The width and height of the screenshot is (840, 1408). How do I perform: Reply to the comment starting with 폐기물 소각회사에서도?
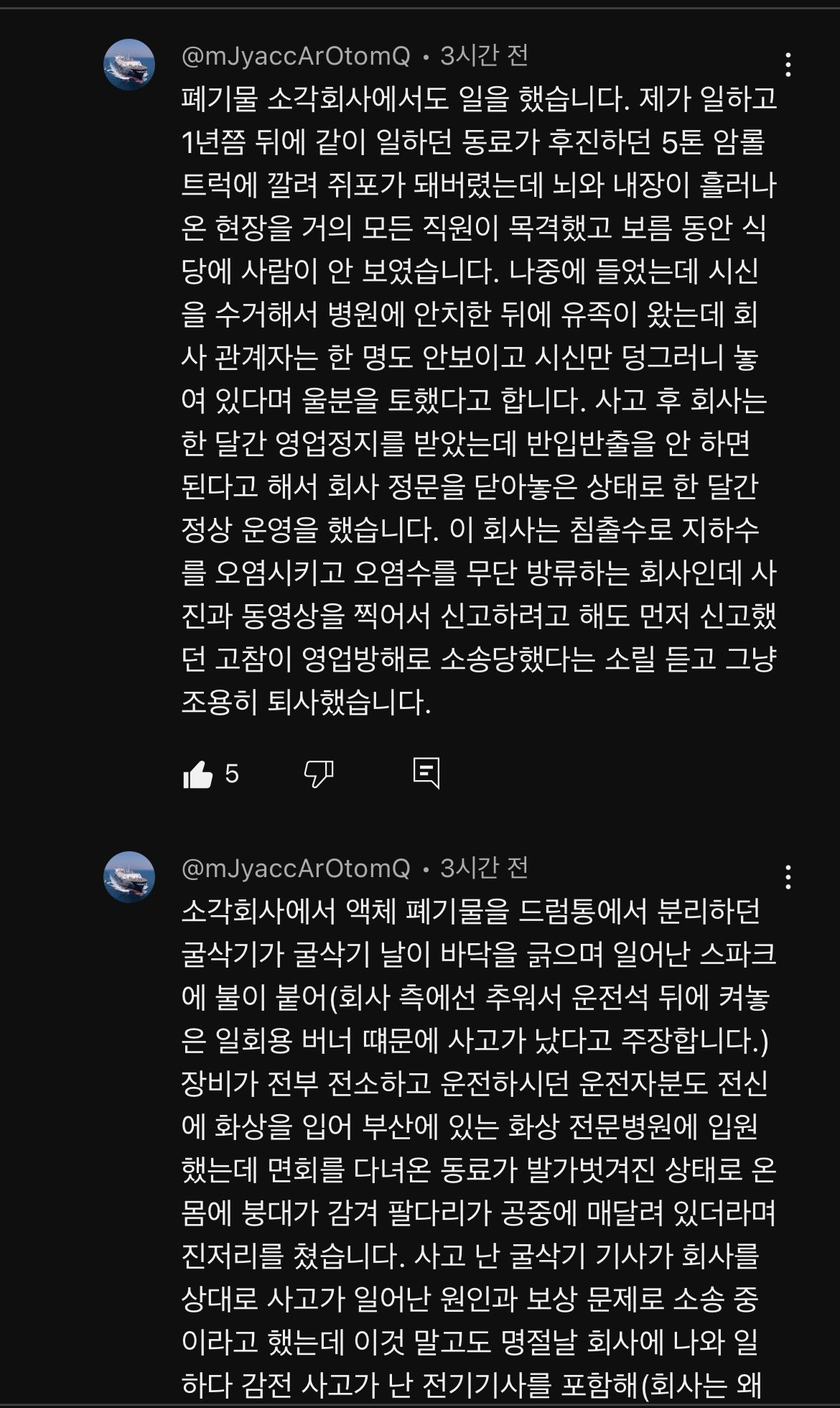(426, 774)
